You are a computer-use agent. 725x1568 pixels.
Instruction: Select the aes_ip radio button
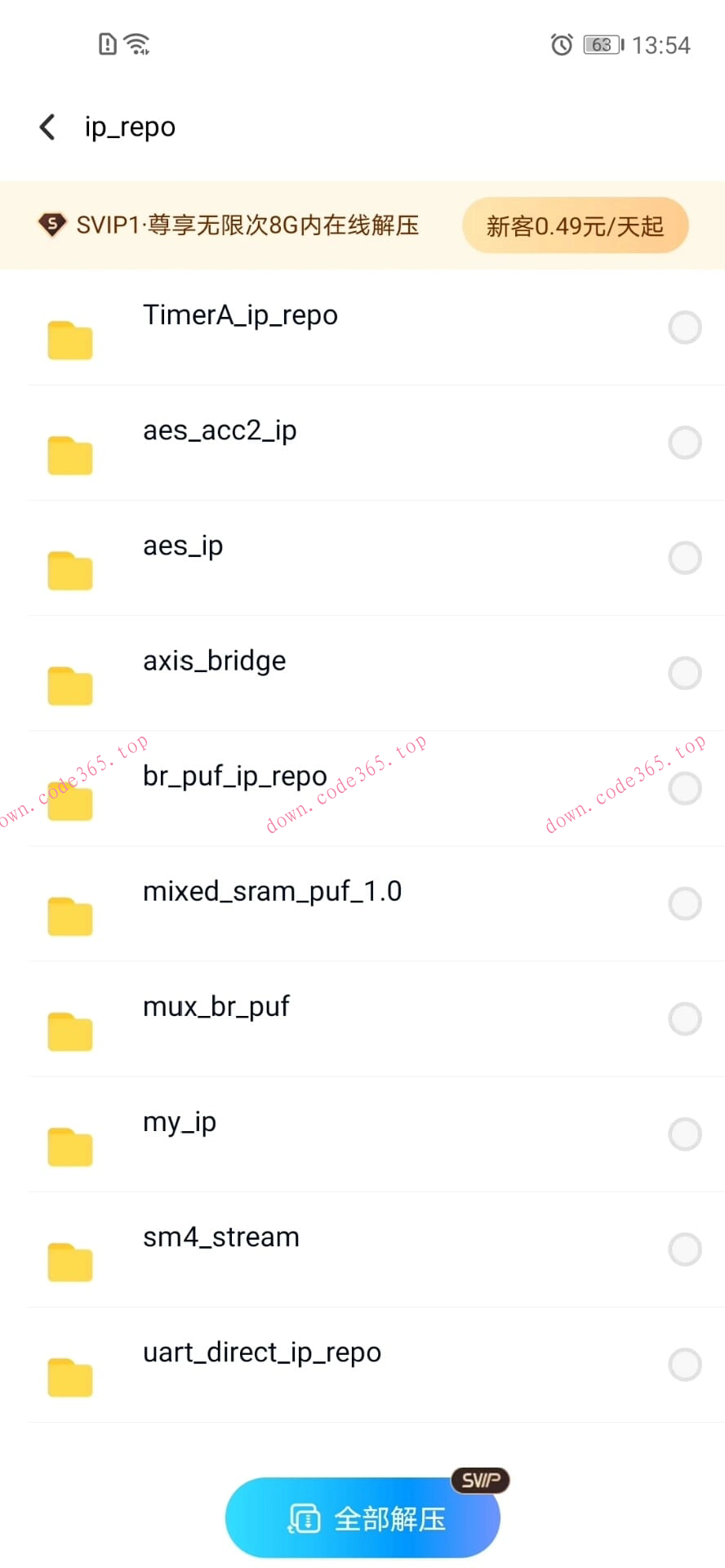684,558
